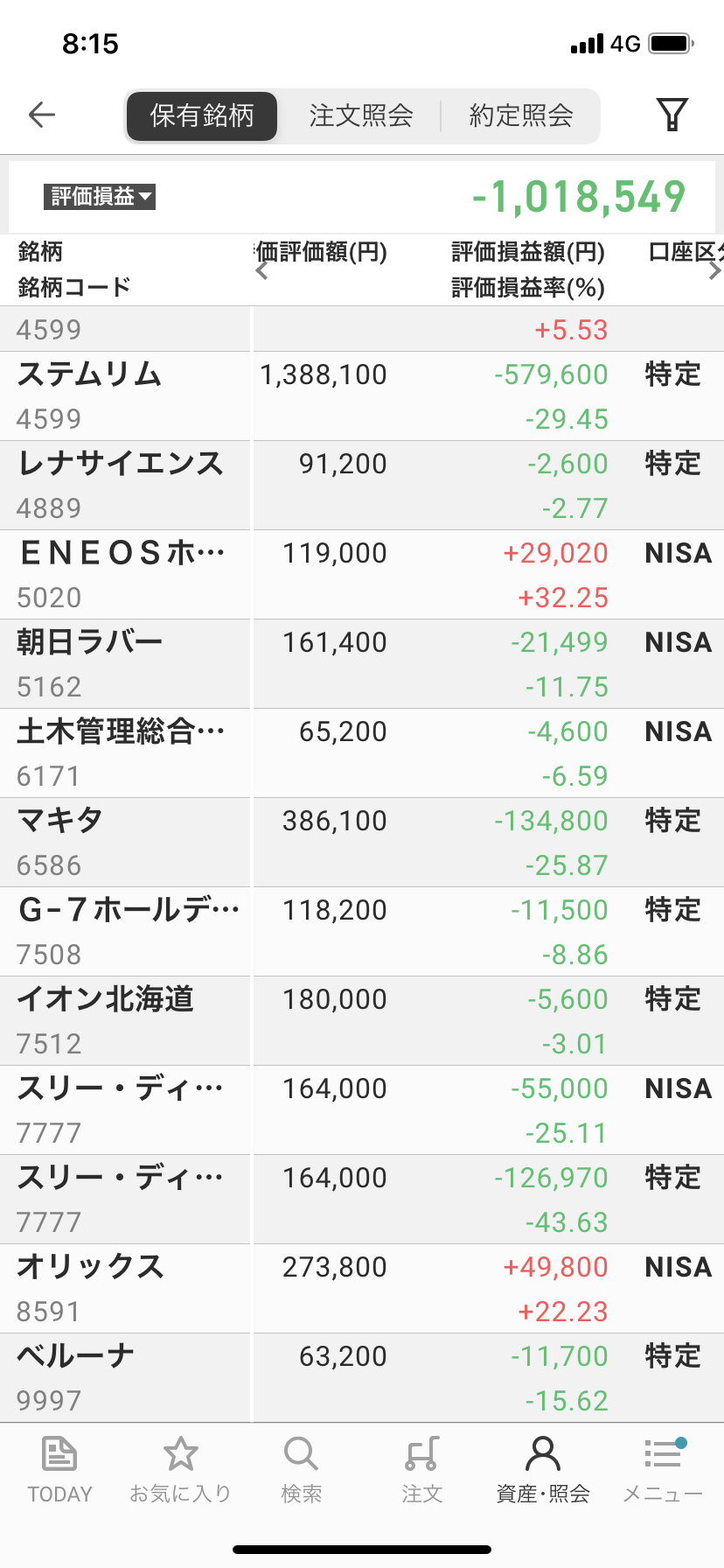Open the 朝日ラバー holding row

pyautogui.click(x=362, y=664)
